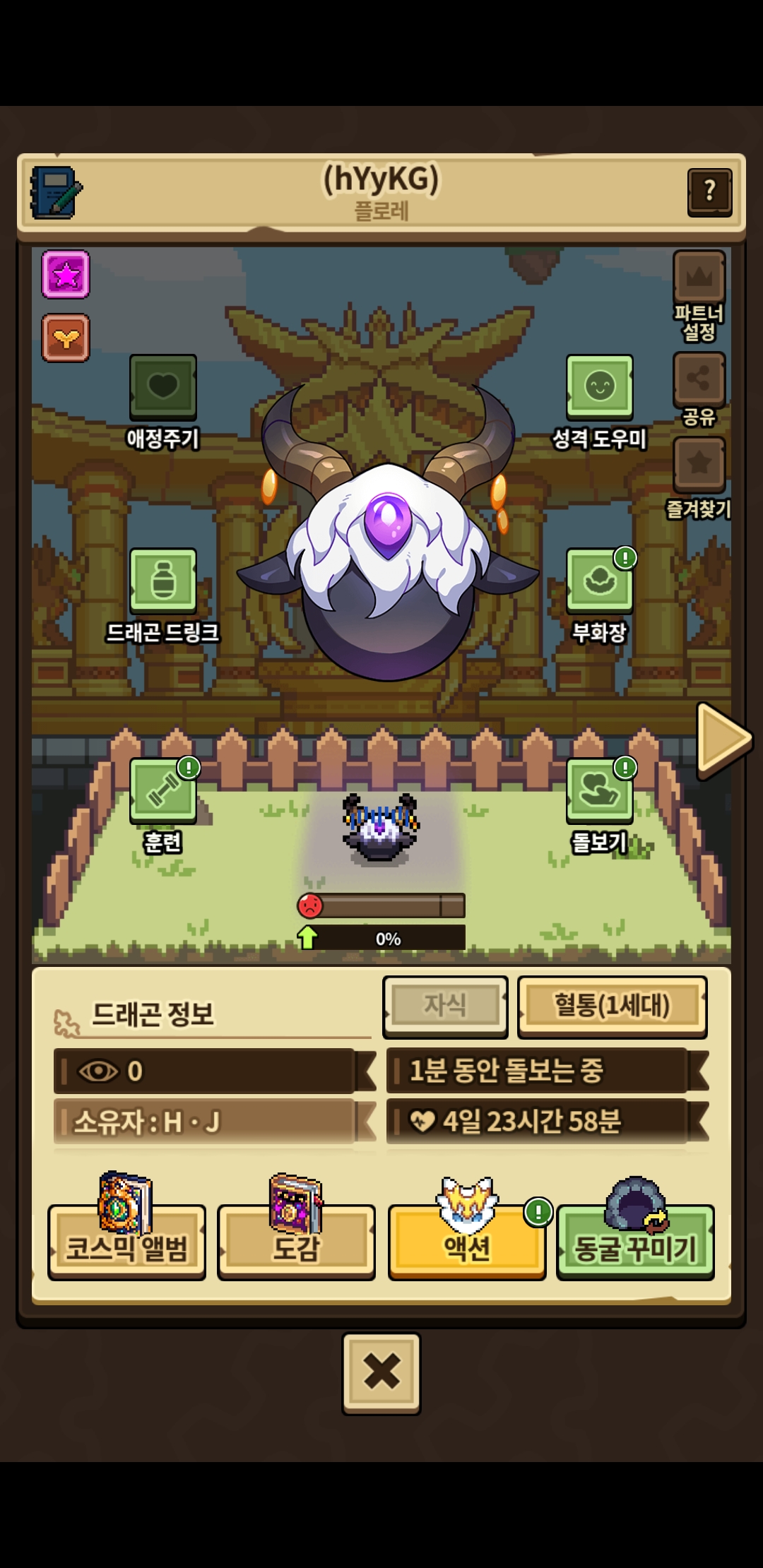Open the help question mark button
This screenshot has height=1568, width=763.
pos(709,191)
